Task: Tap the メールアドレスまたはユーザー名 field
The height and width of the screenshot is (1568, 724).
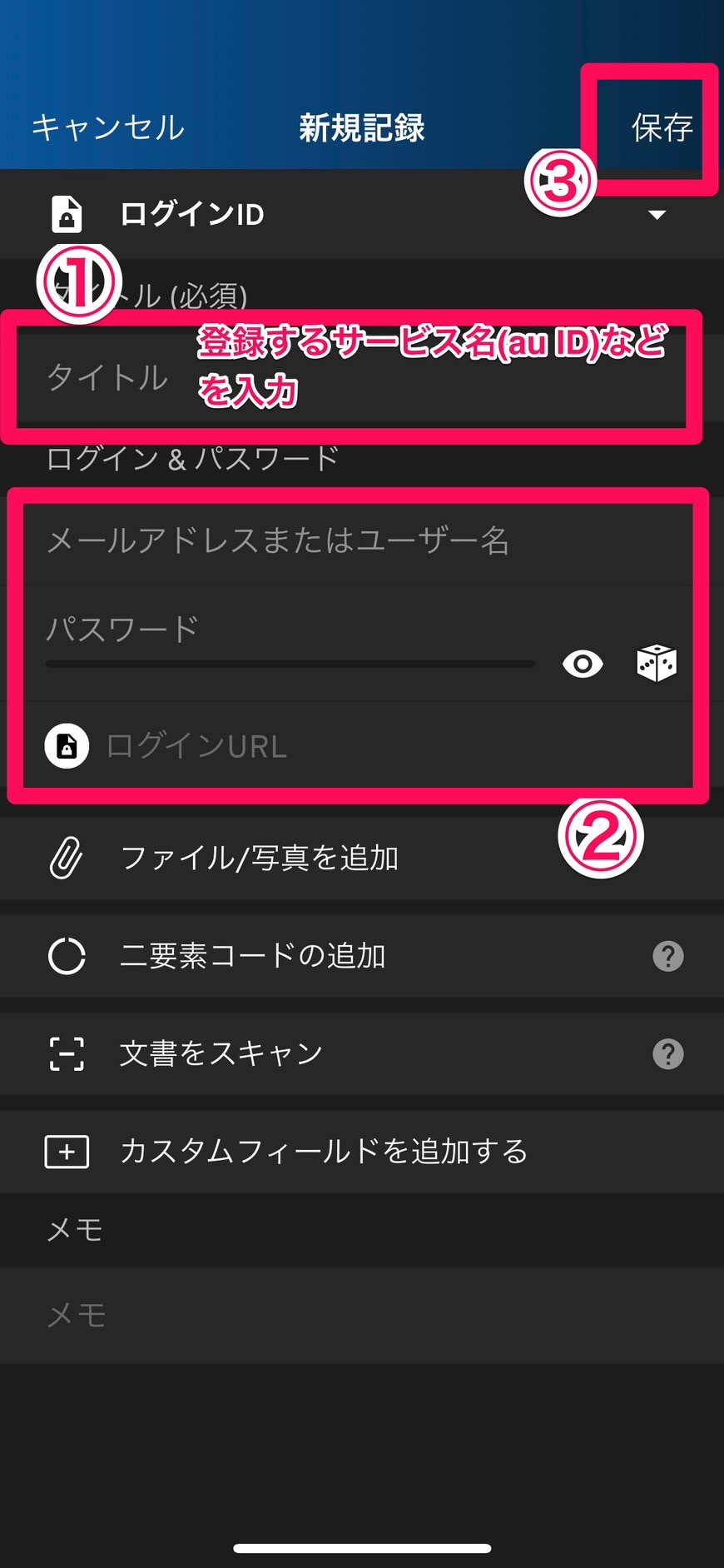Action: point(358,540)
